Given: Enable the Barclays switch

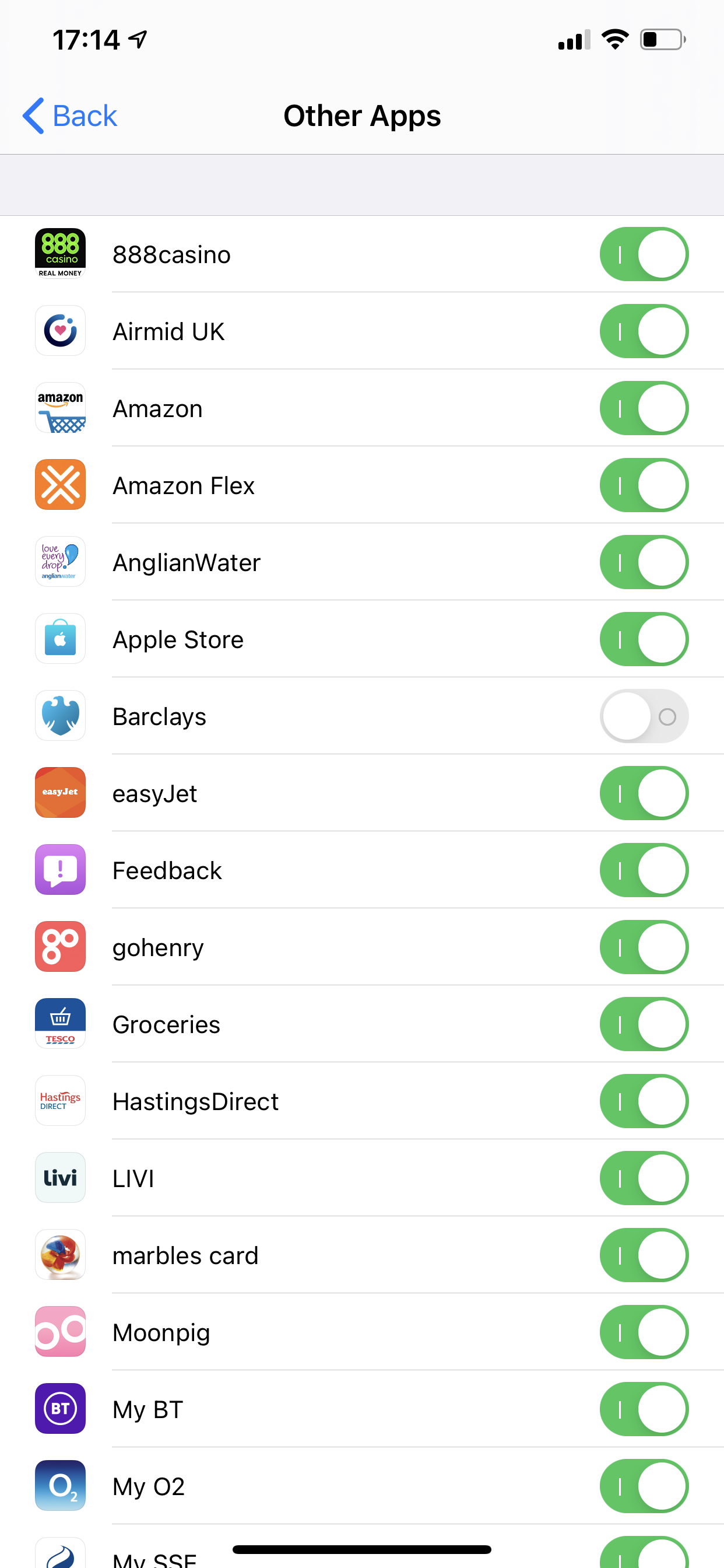Looking at the screenshot, I should 644,716.
